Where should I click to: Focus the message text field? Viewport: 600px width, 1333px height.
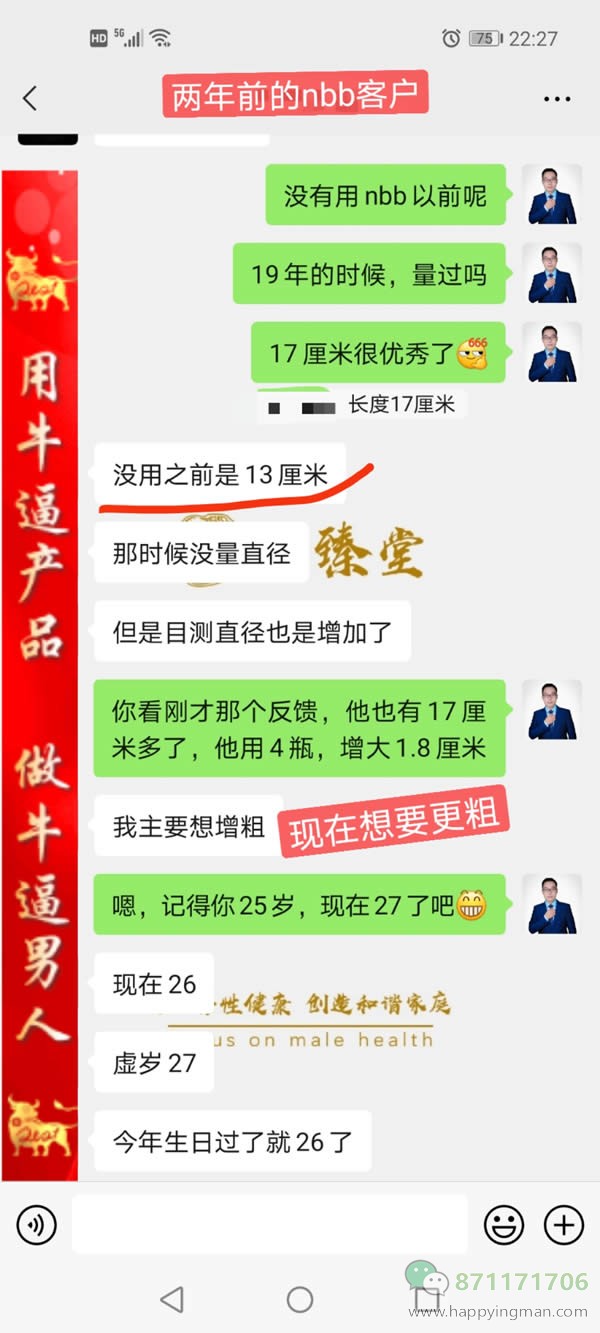point(270,1224)
